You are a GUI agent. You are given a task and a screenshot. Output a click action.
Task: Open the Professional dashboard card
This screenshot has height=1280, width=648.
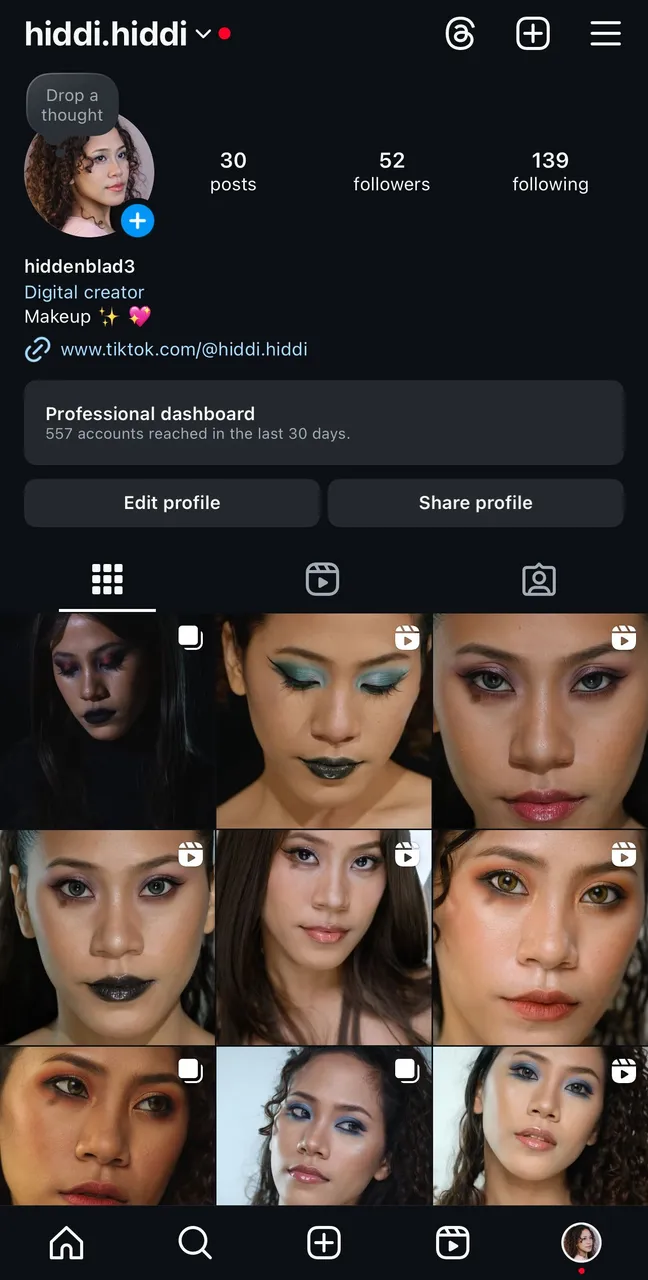(324, 422)
